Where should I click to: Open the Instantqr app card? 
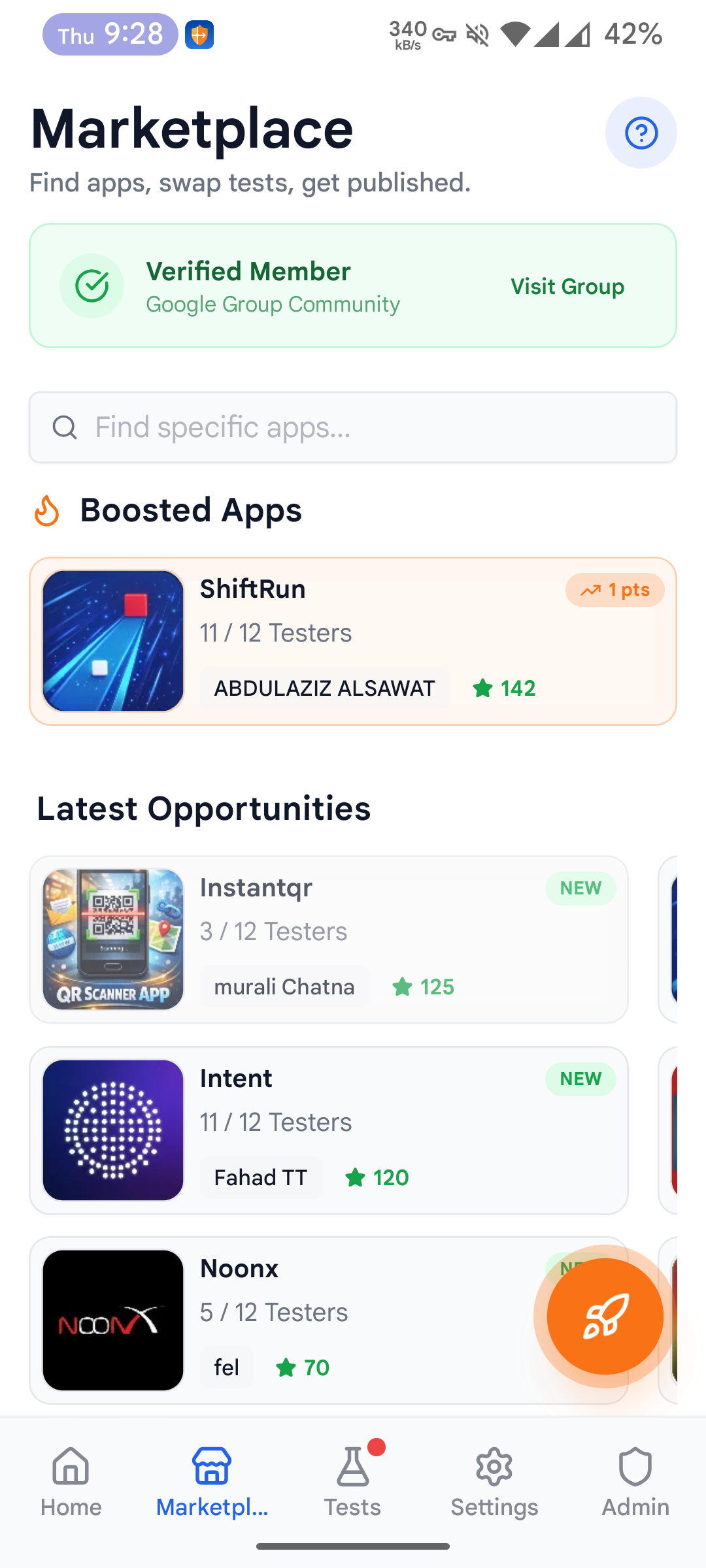328,939
